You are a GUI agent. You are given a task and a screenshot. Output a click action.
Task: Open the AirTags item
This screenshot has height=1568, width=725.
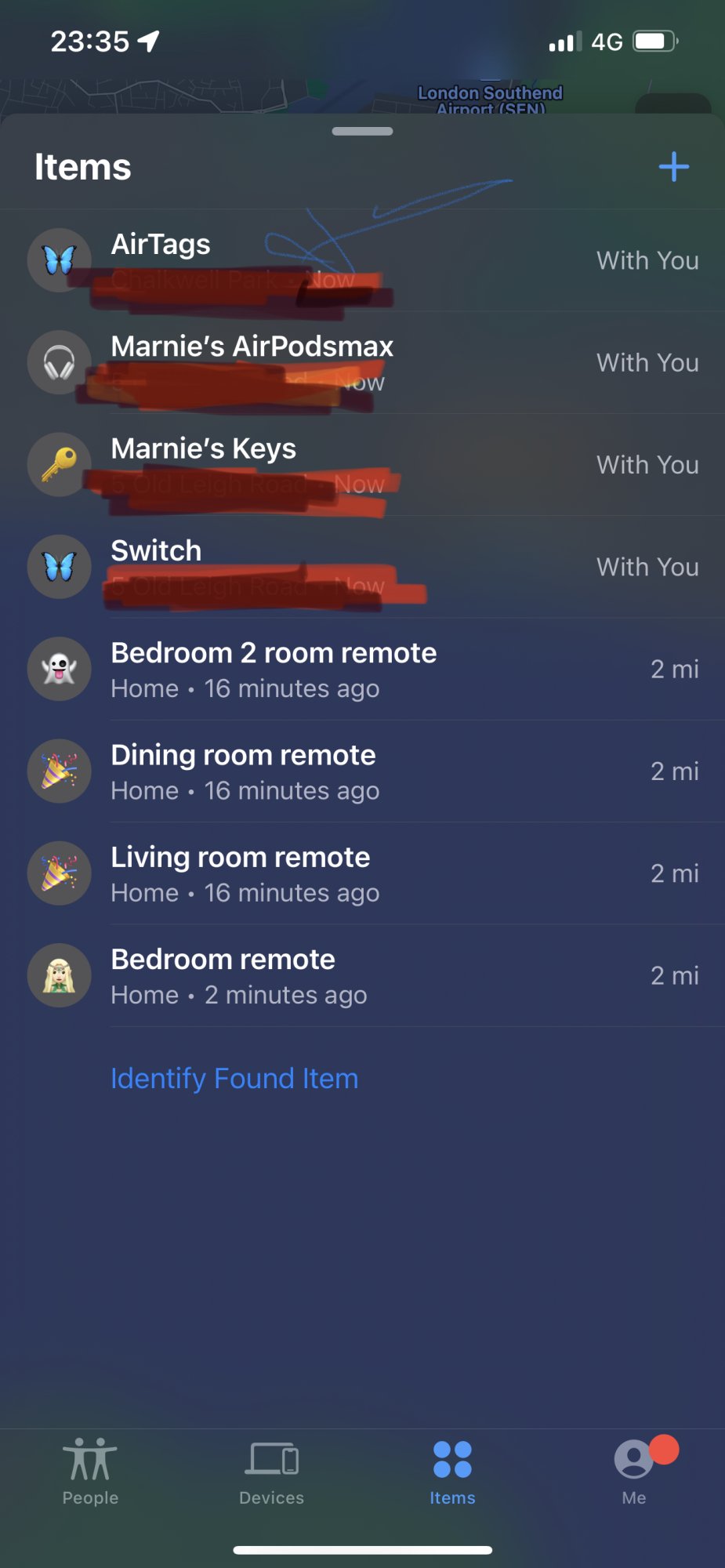coord(361,260)
